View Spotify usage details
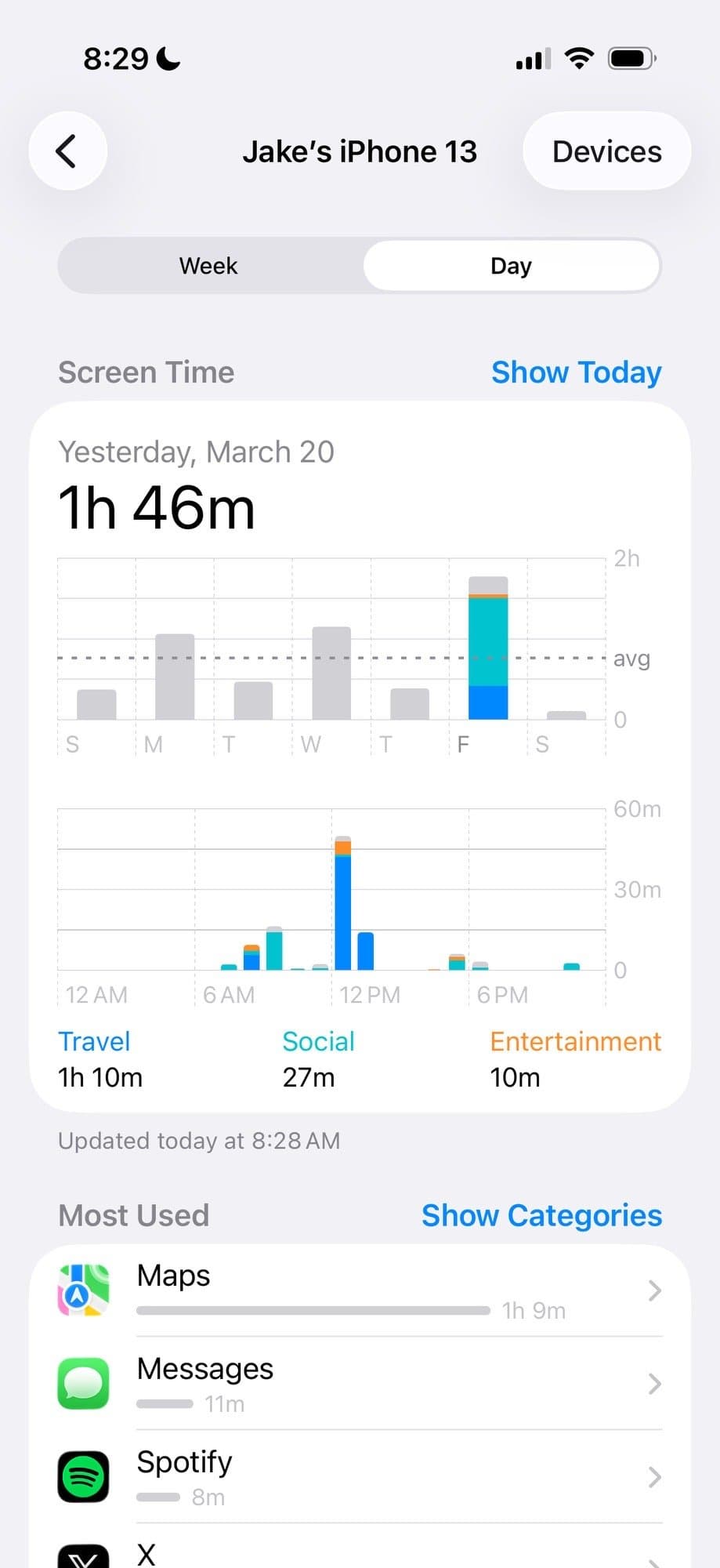This screenshot has width=720, height=1568. (360, 1477)
